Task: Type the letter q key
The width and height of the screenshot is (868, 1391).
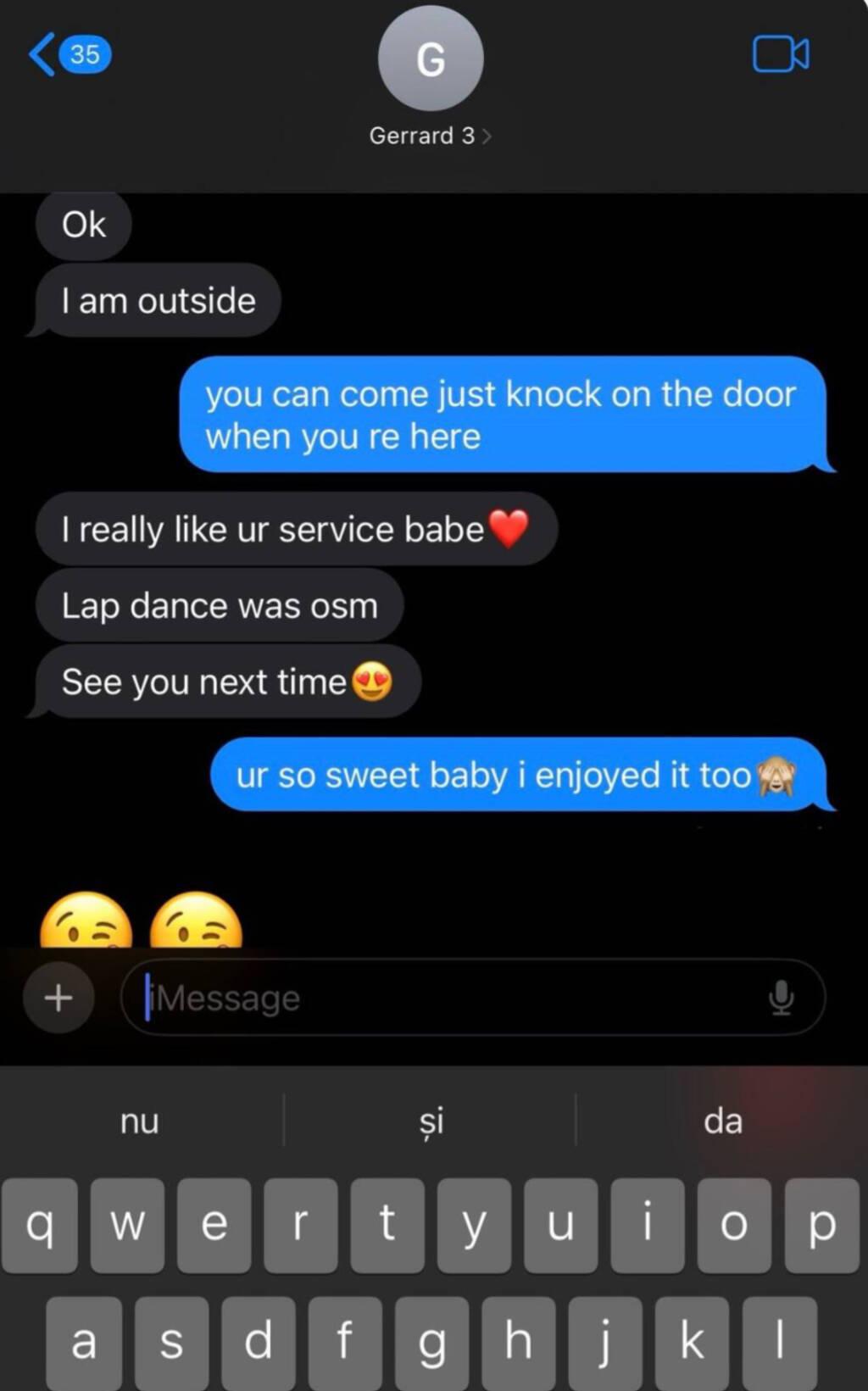Action: (x=40, y=1225)
